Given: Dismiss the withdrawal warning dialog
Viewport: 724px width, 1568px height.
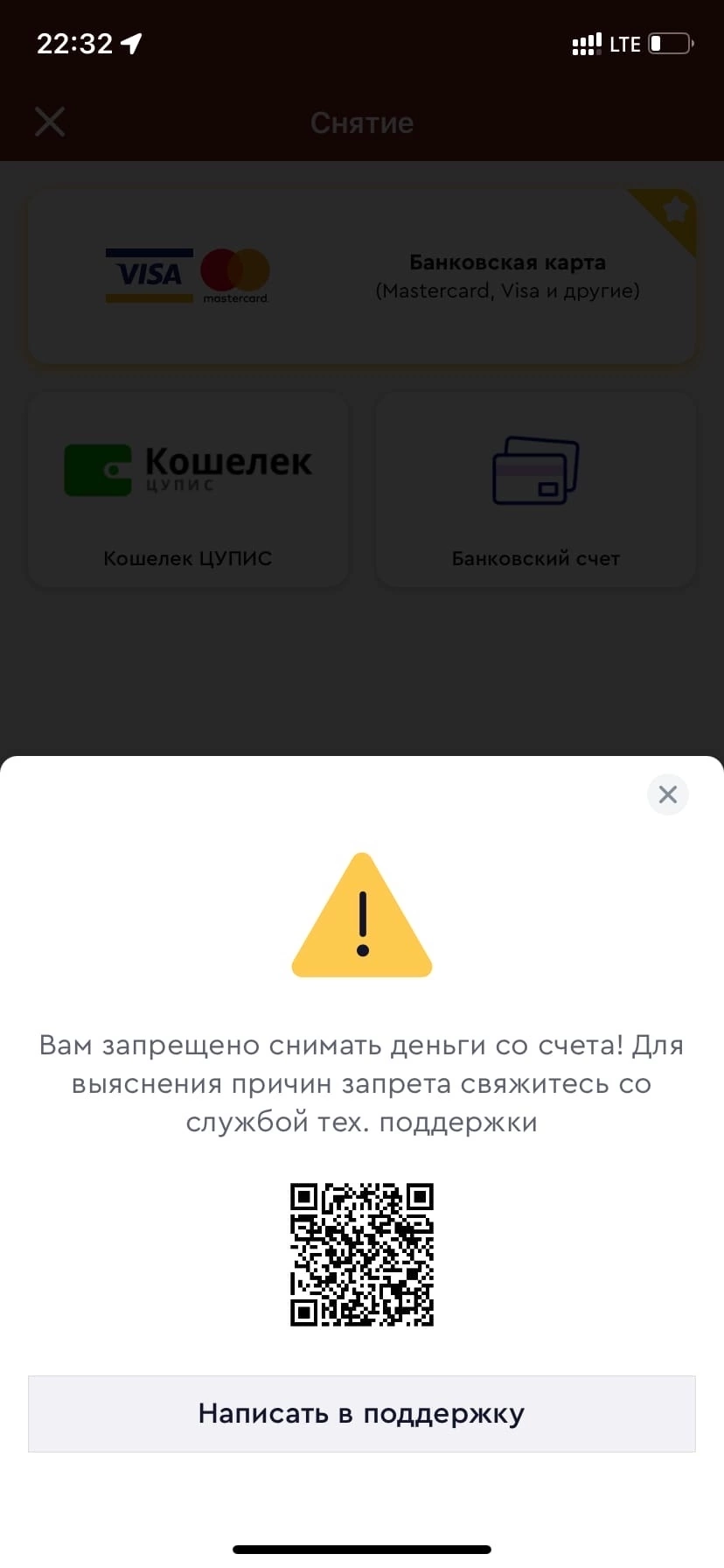Looking at the screenshot, I should 667,794.
